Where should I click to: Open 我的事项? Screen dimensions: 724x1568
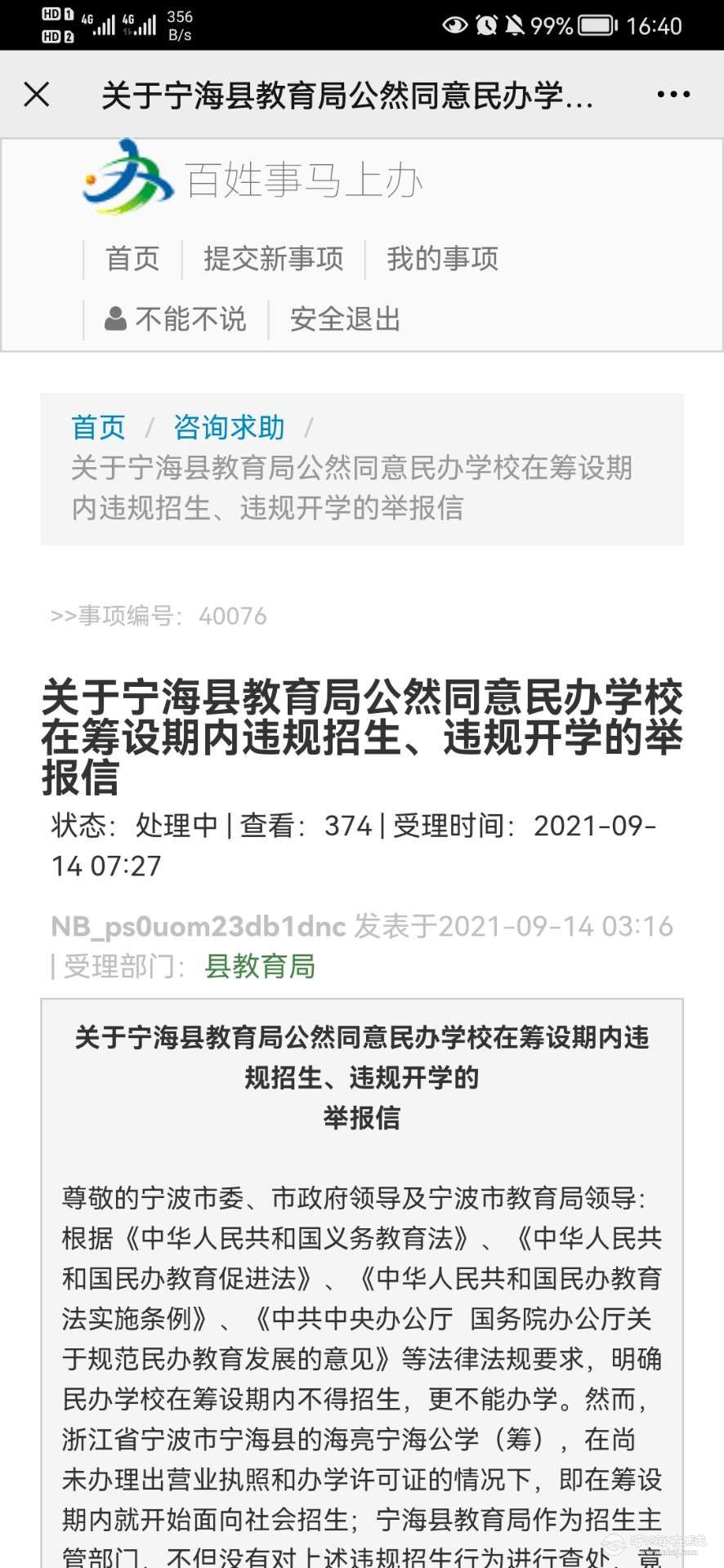(x=442, y=259)
